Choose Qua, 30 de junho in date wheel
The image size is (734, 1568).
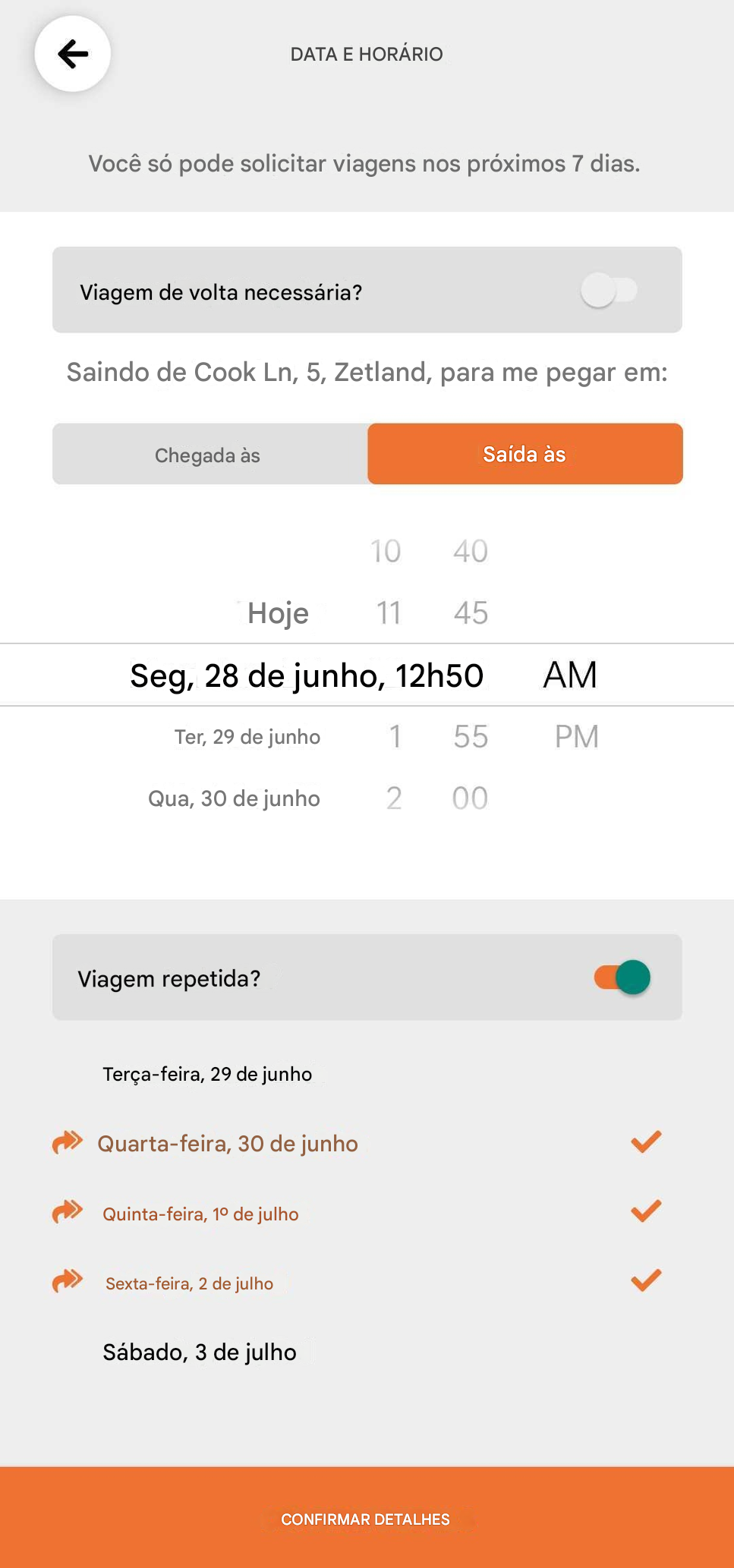[234, 798]
